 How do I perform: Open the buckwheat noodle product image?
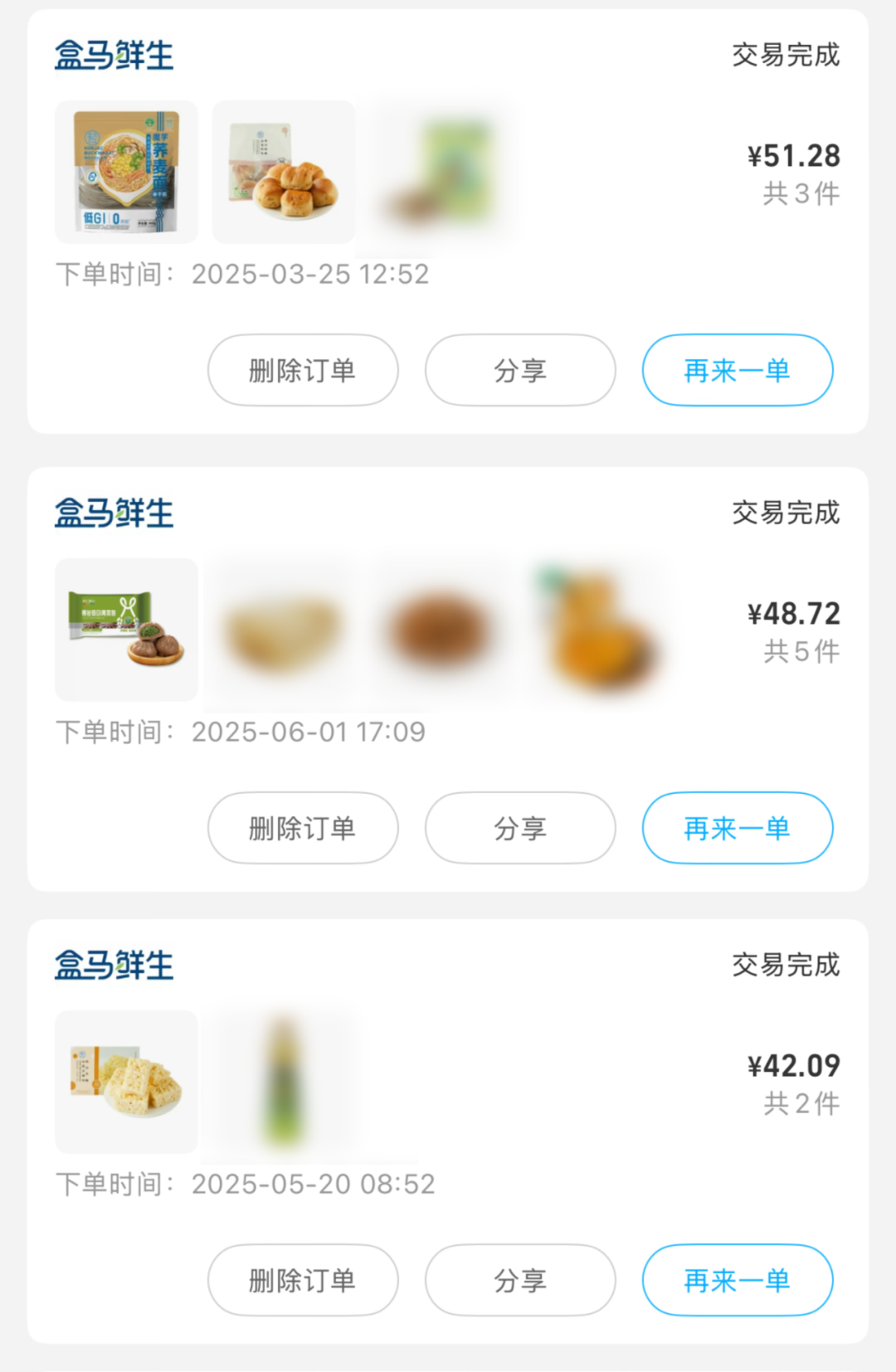click(126, 172)
